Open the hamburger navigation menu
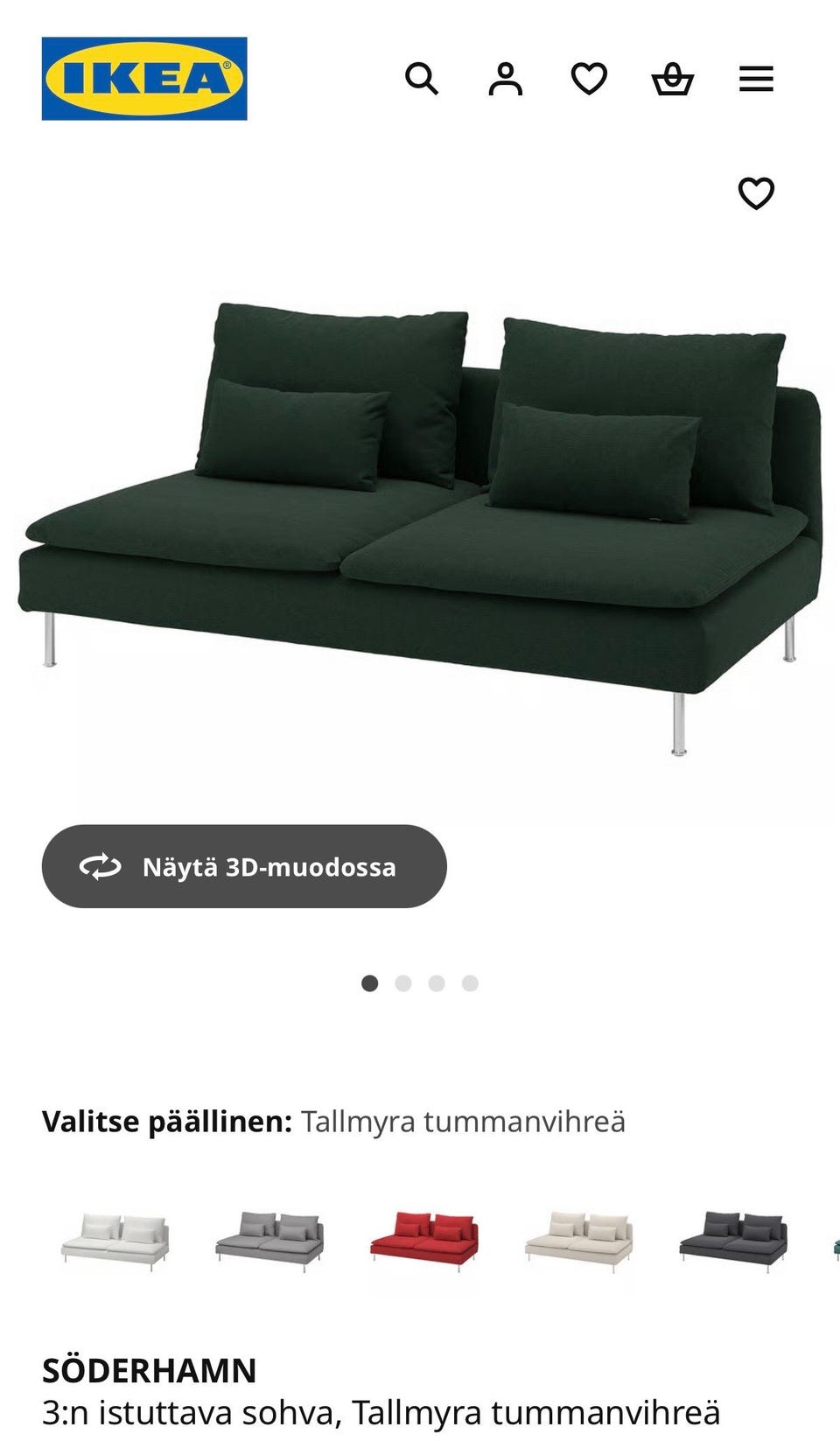This screenshot has width=840, height=1441. click(x=755, y=79)
